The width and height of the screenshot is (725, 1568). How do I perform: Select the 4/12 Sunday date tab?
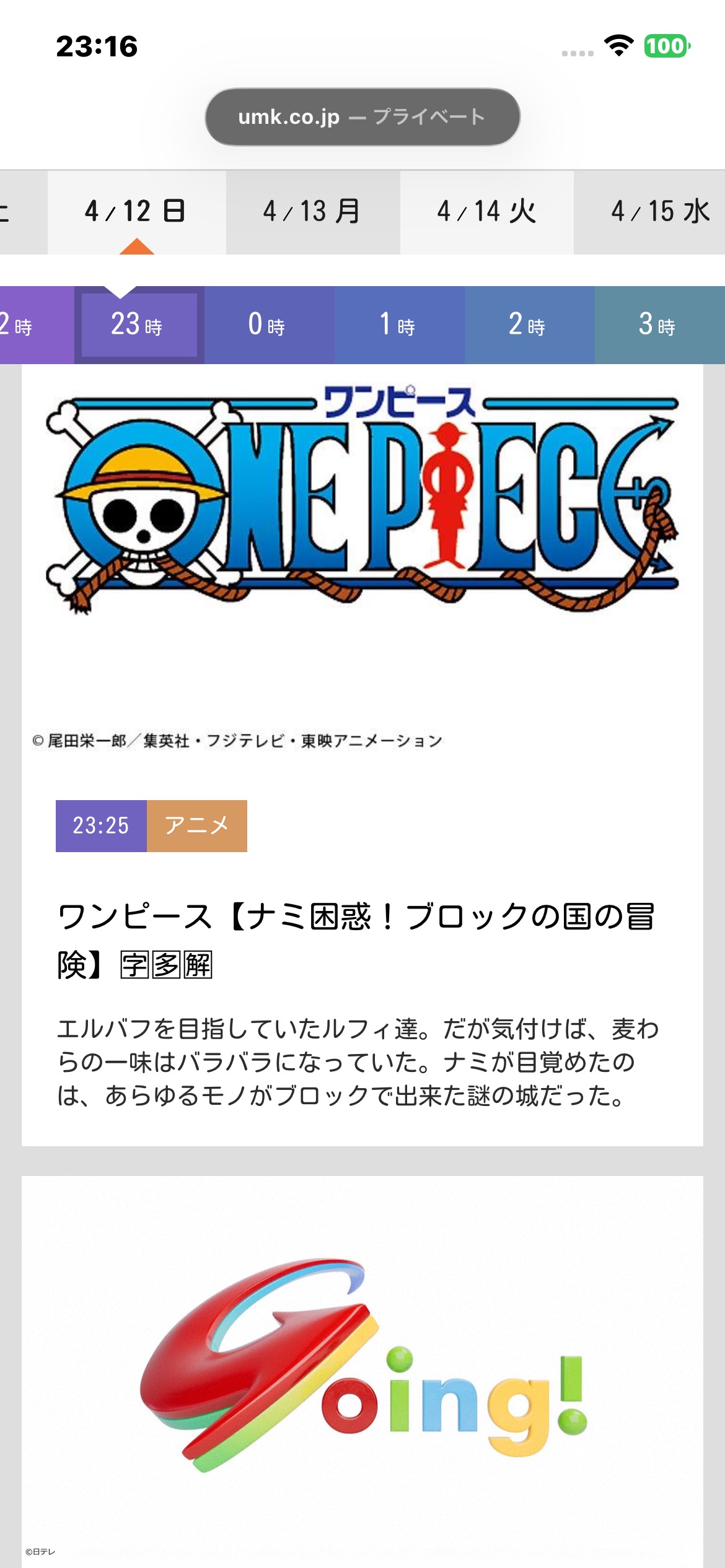pyautogui.click(x=136, y=212)
